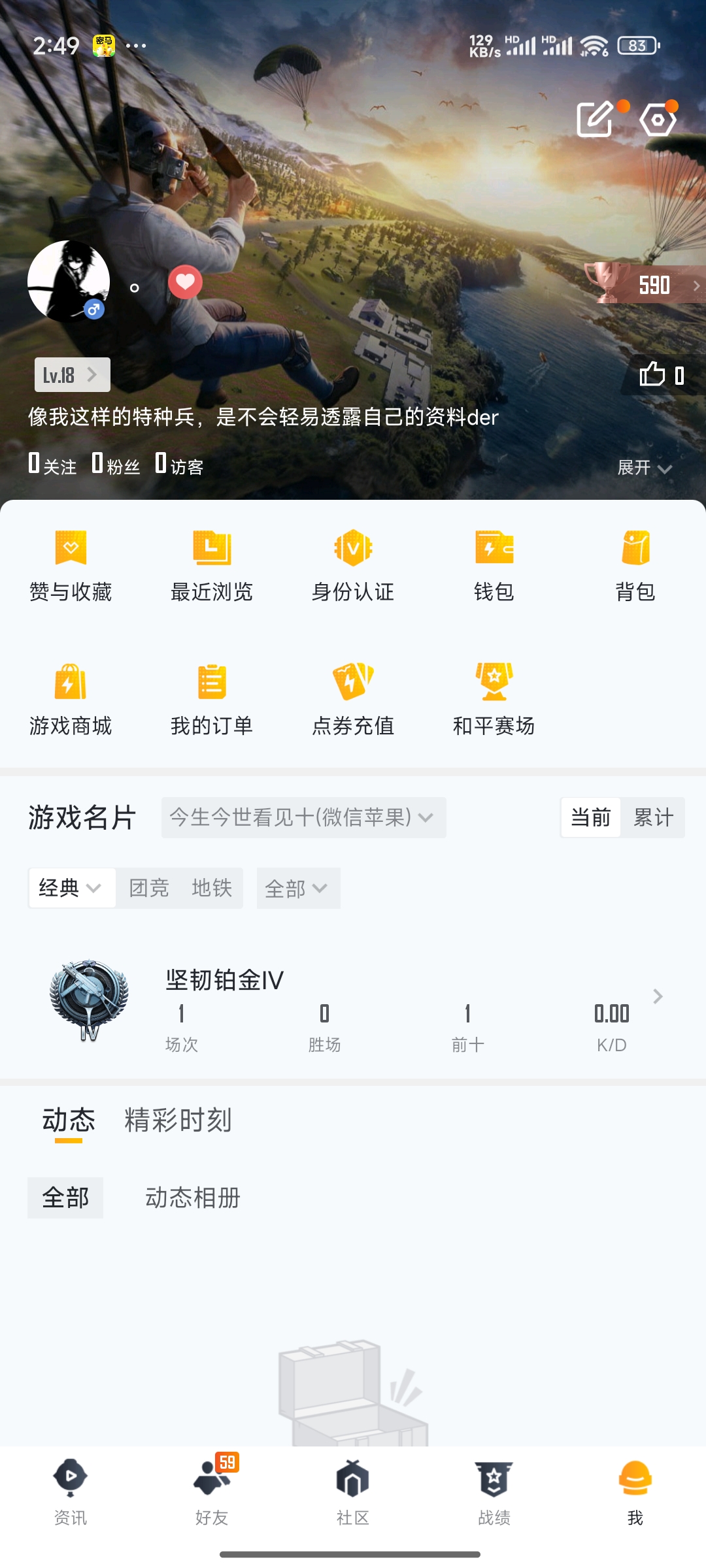Switch to 累计 cumulative stats
This screenshot has height=1568, width=706.
click(653, 817)
